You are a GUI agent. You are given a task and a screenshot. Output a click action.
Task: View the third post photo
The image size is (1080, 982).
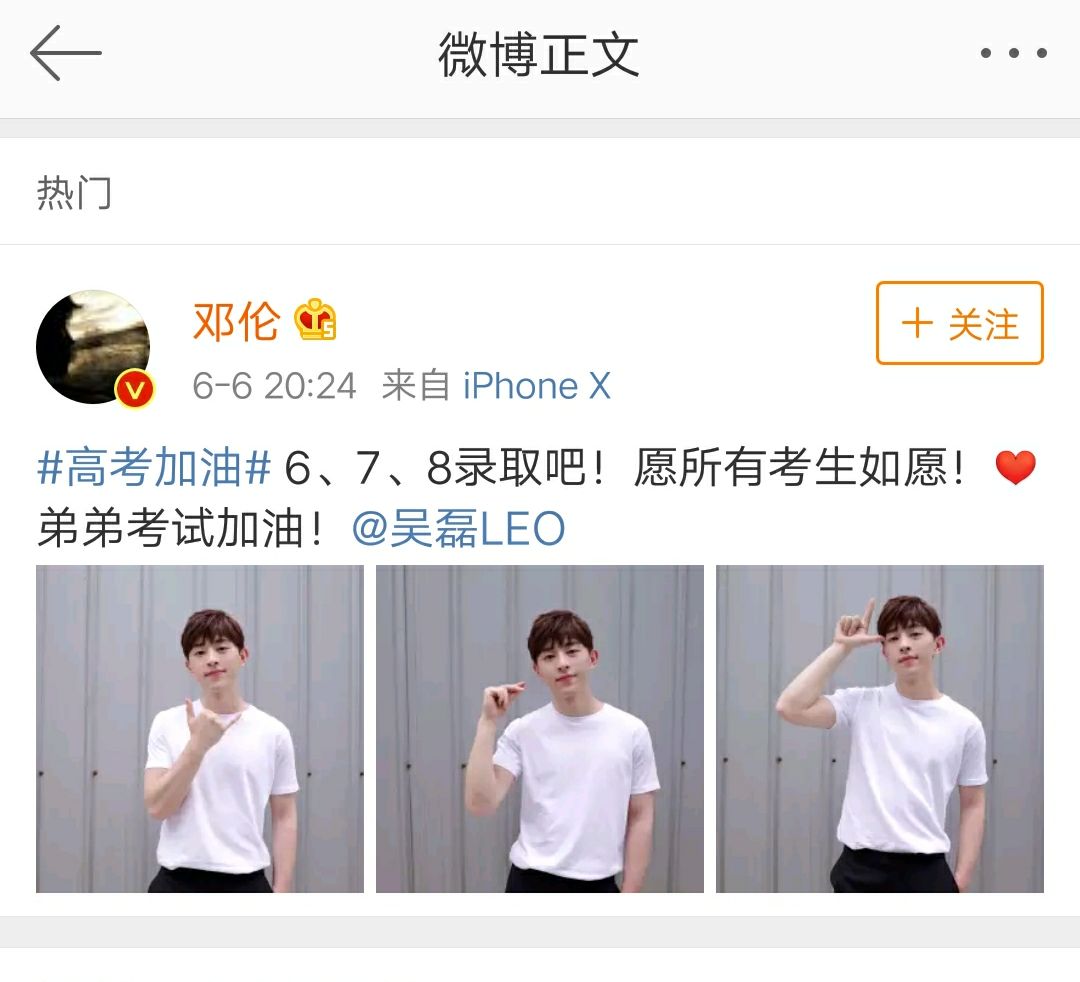point(880,728)
